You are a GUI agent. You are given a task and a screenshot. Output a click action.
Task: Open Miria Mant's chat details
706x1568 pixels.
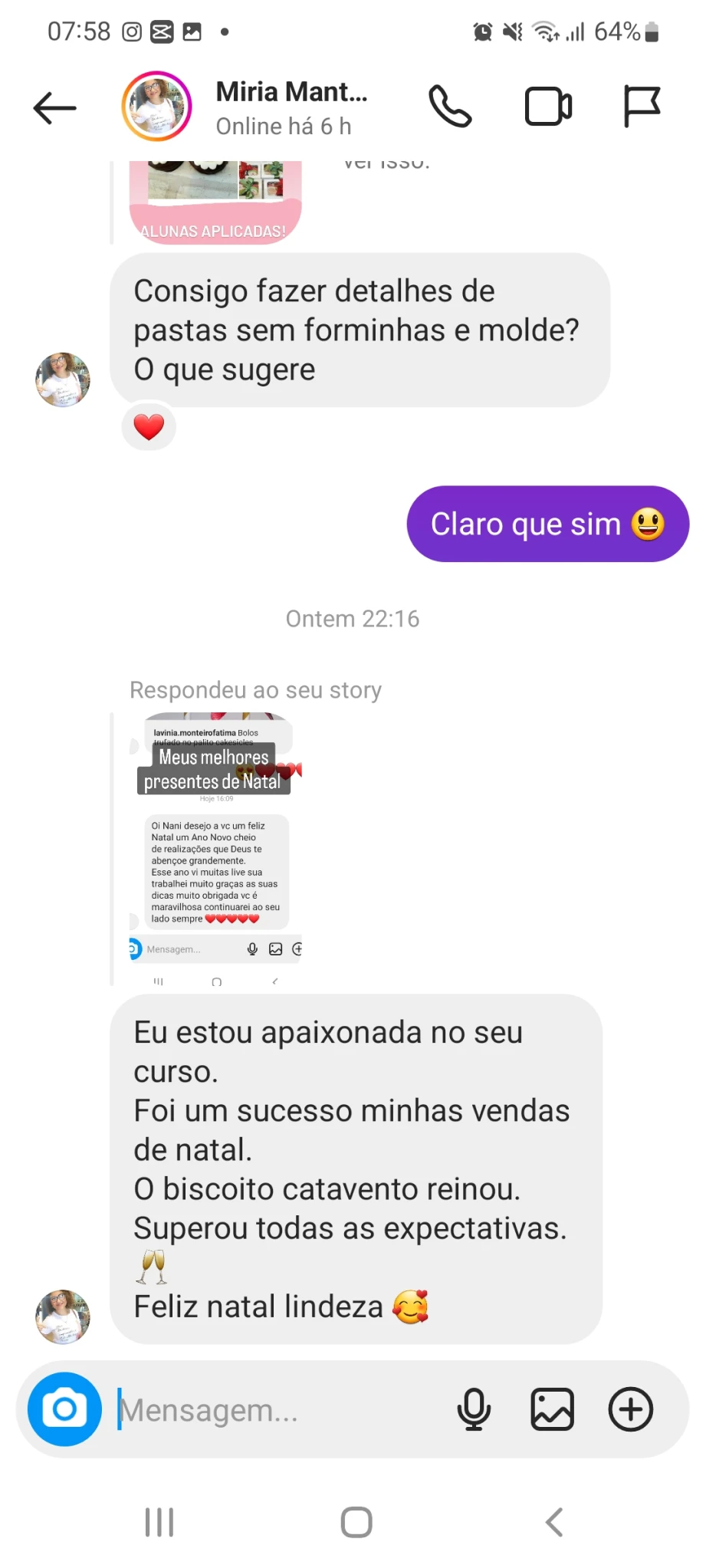click(291, 107)
